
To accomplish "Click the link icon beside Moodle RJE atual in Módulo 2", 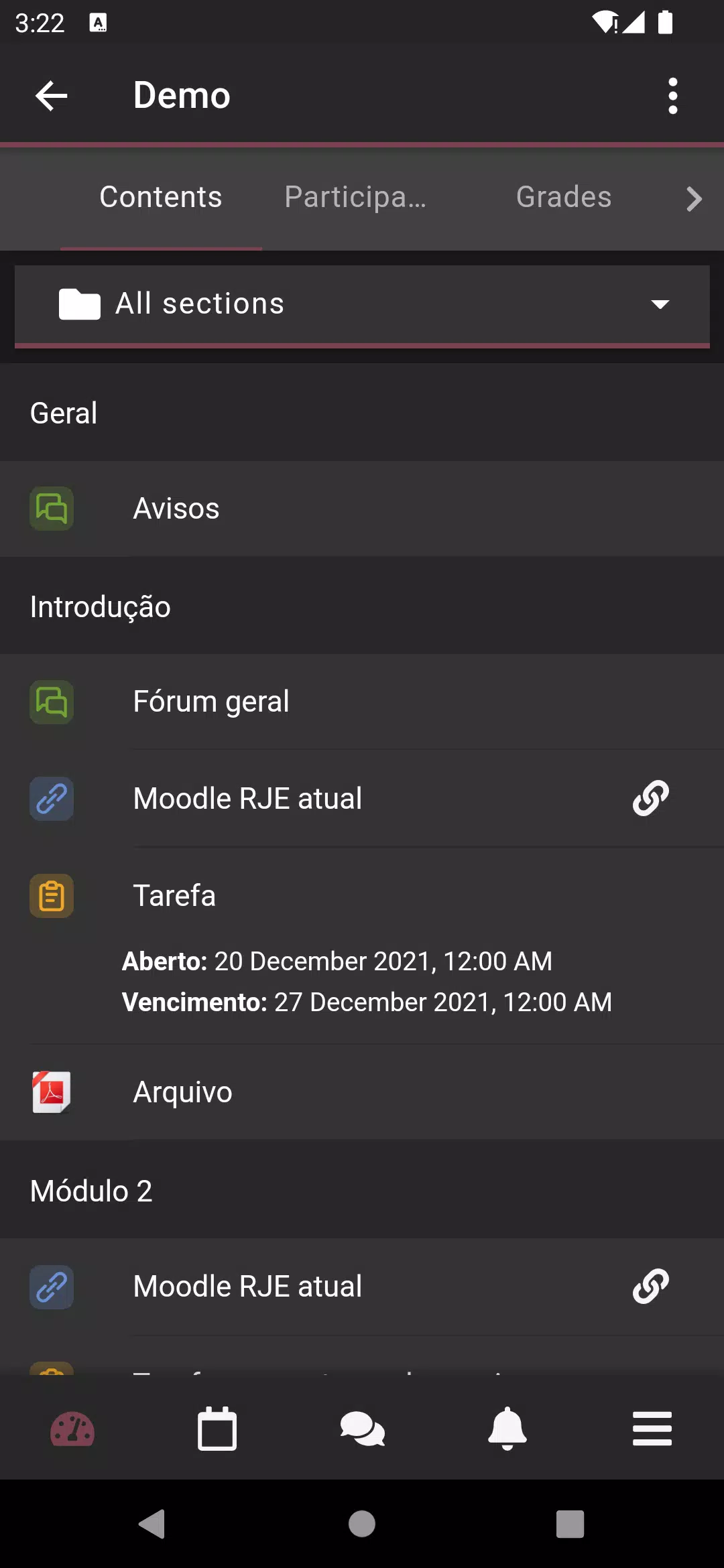I will pos(649,1287).
